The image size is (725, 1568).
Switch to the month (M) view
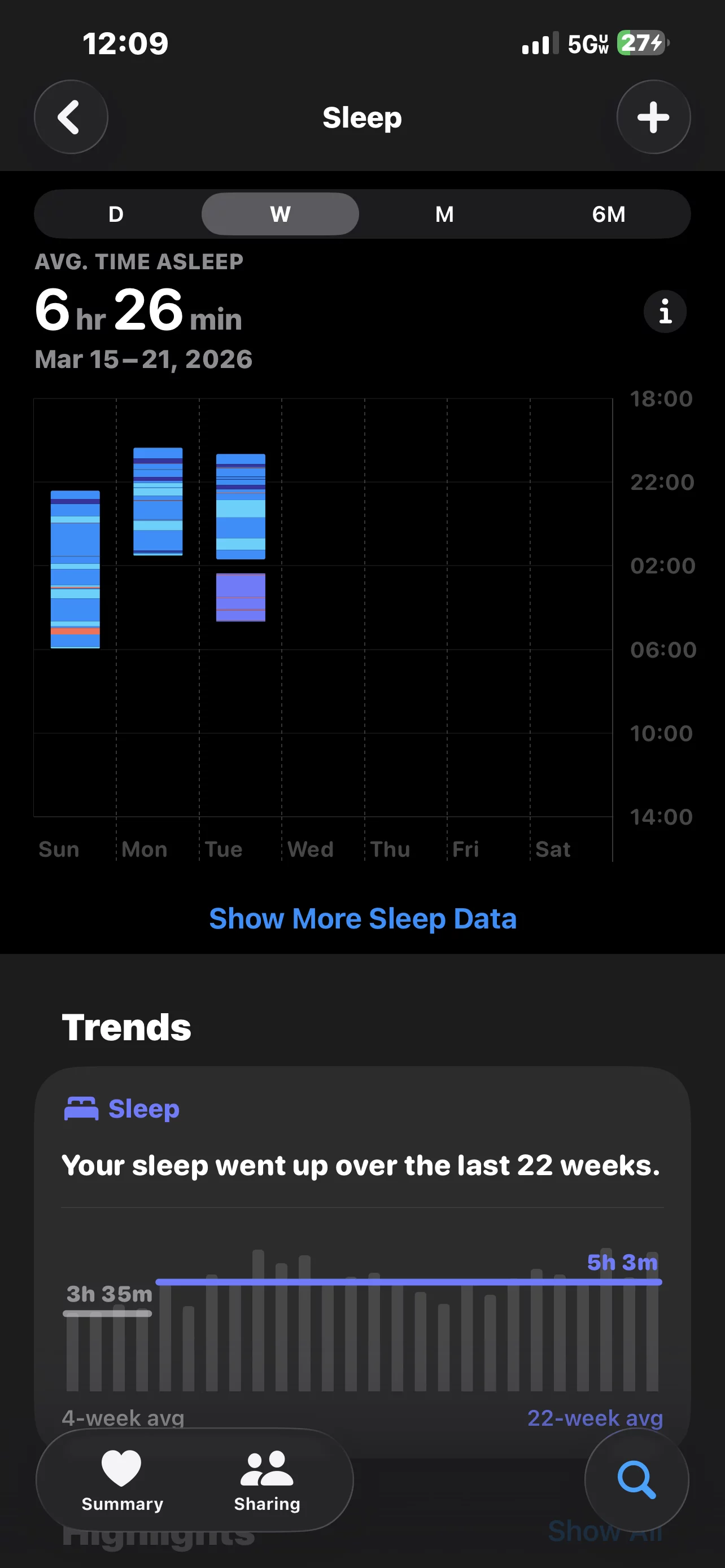pyautogui.click(x=444, y=214)
